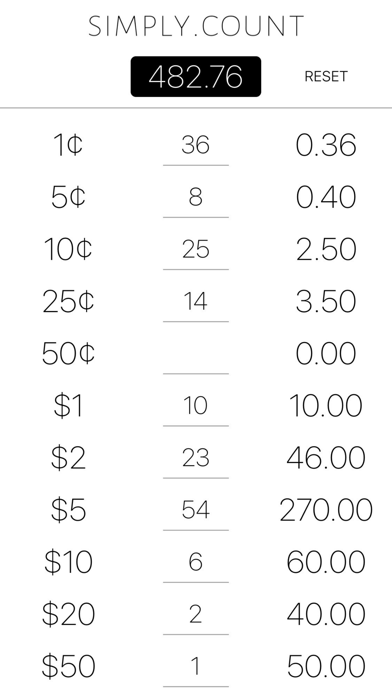Select the 5¢ count field
This screenshot has height=696, width=392.
click(x=196, y=197)
